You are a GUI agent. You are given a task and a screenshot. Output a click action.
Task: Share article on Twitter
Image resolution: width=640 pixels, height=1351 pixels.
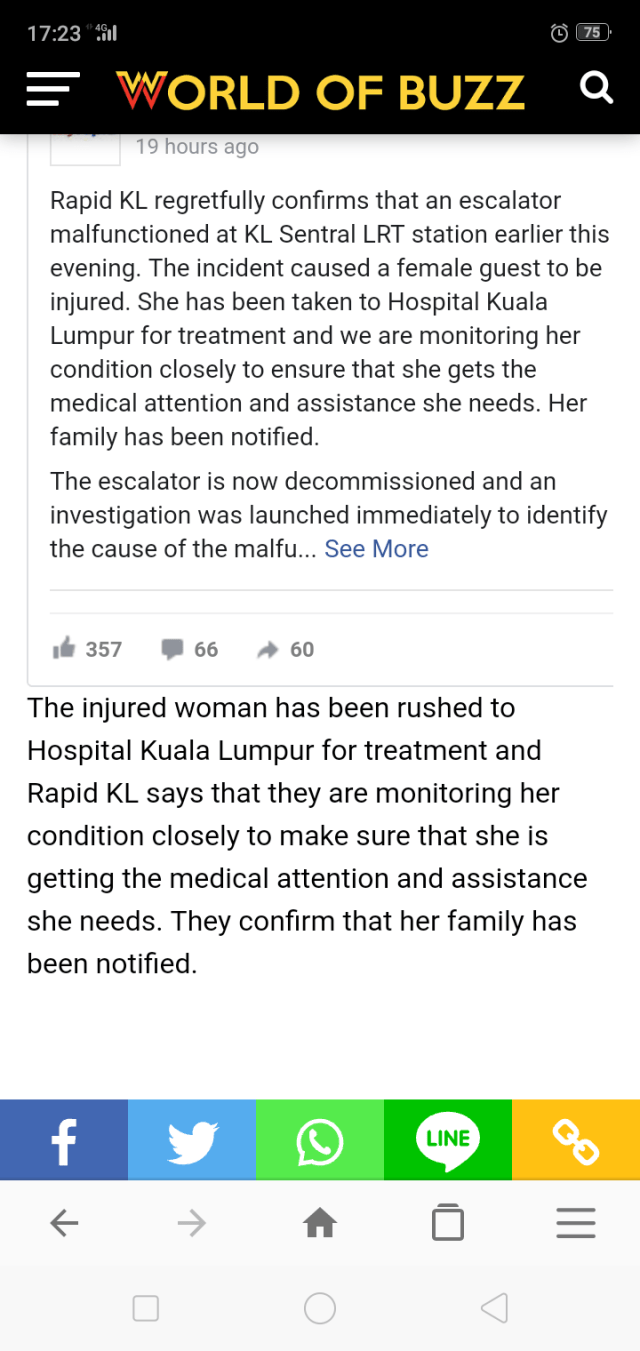pos(192,1140)
